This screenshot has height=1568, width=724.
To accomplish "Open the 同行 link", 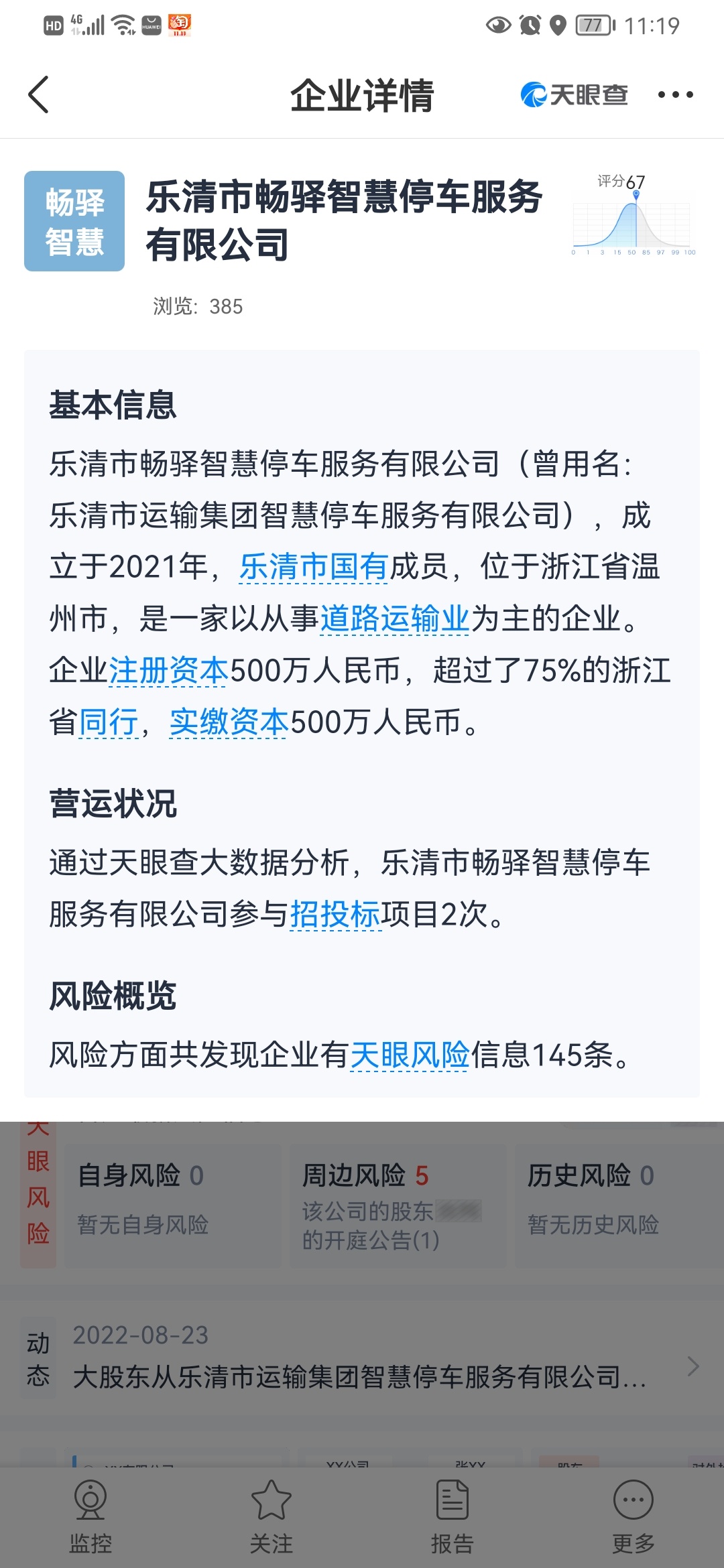I will point(109,722).
